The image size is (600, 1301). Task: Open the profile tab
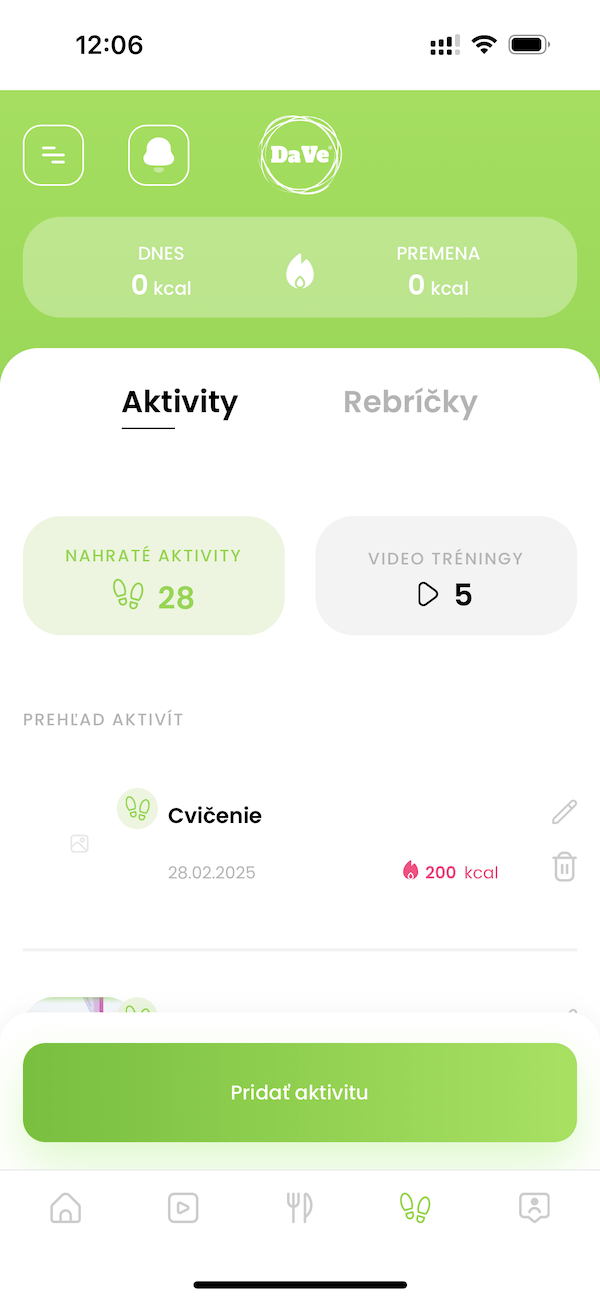pyautogui.click(x=534, y=1207)
